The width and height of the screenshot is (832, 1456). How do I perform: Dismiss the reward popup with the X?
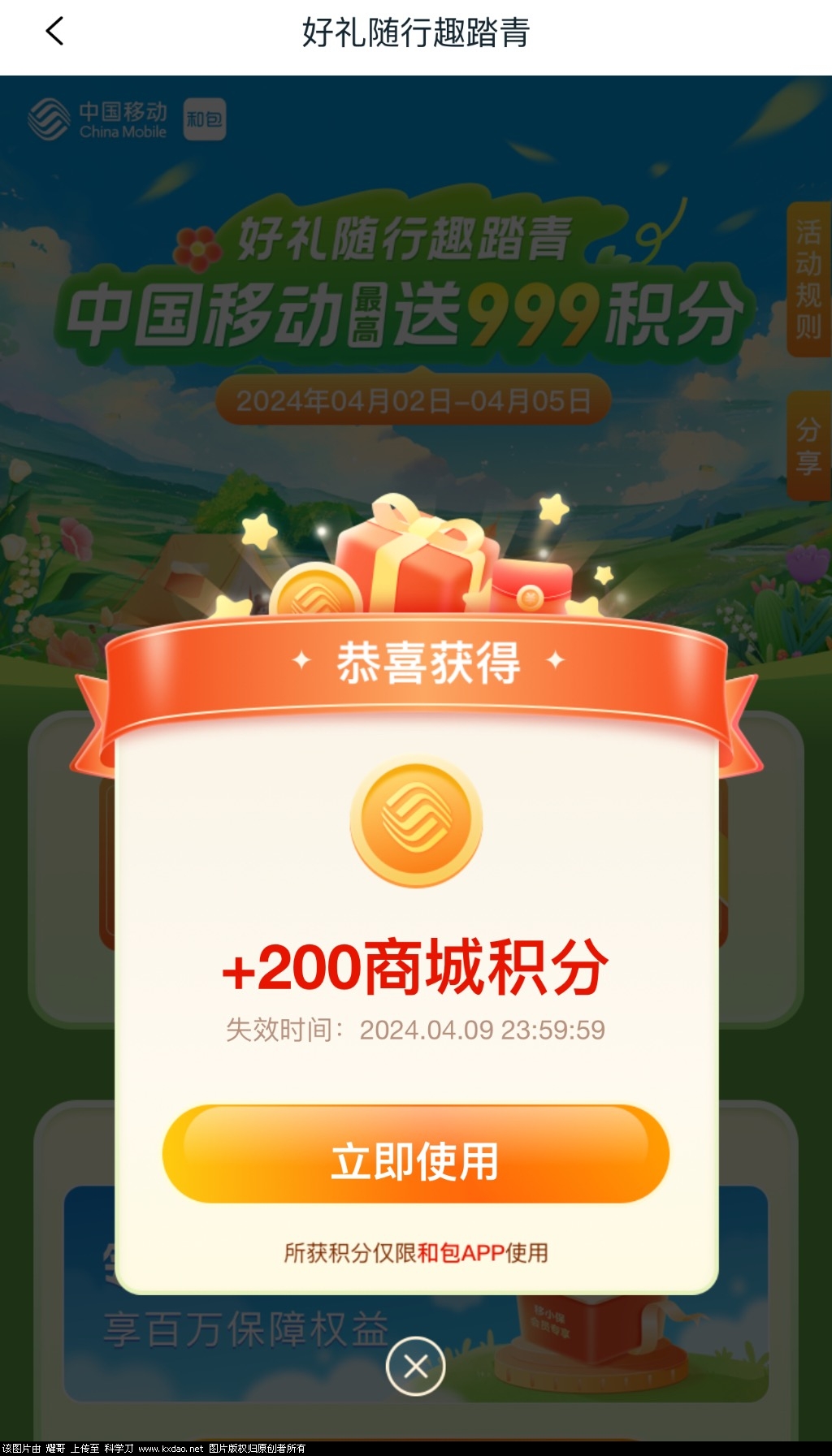pos(415,1367)
